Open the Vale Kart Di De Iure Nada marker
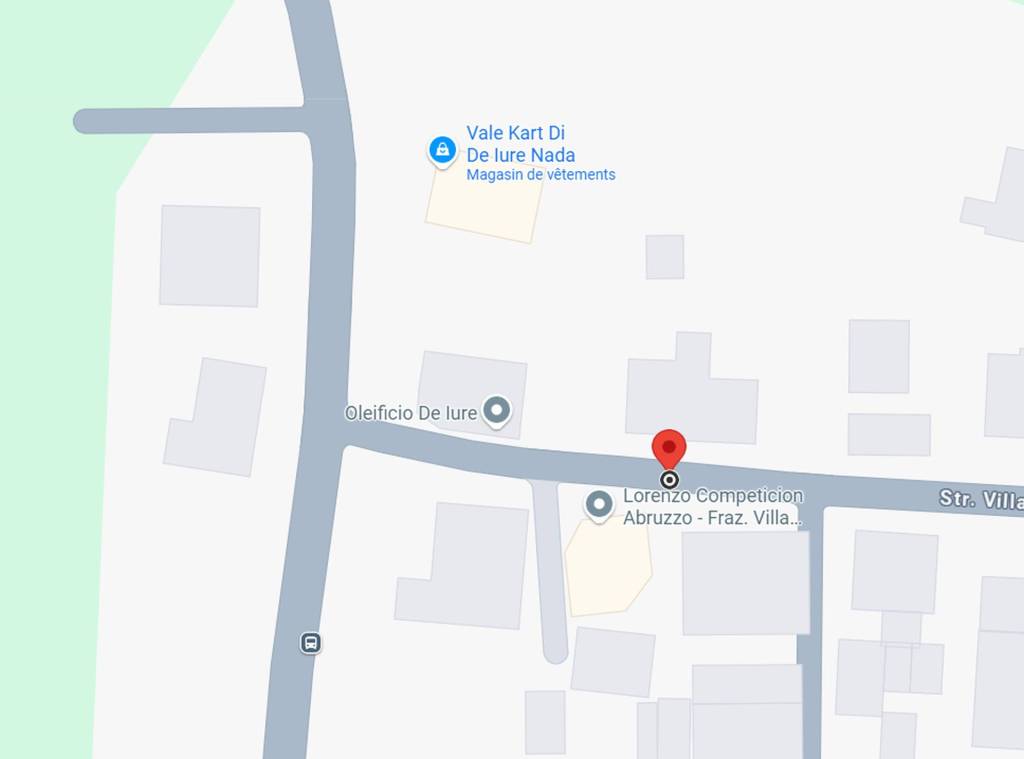1024x759 pixels. pos(442,151)
